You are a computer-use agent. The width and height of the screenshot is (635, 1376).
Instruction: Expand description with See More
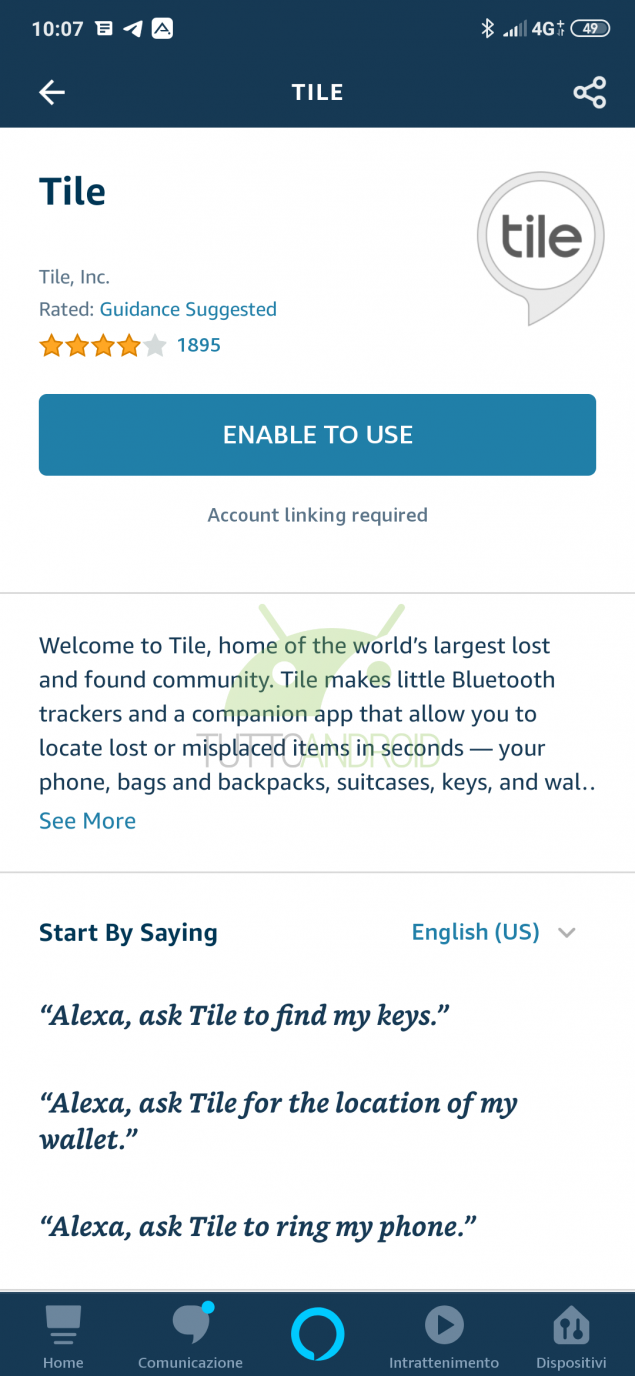pos(87,821)
